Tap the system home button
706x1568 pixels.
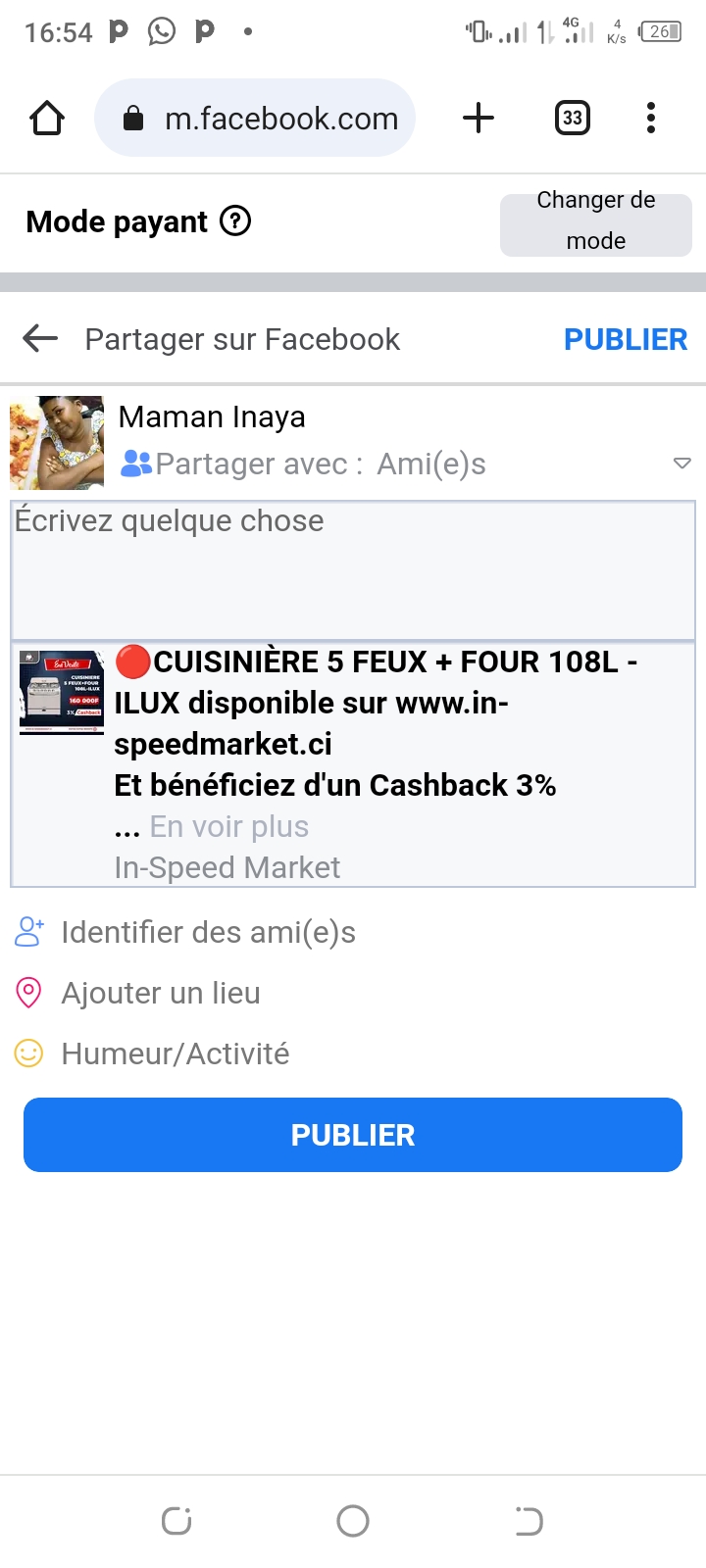pyautogui.click(x=353, y=1521)
